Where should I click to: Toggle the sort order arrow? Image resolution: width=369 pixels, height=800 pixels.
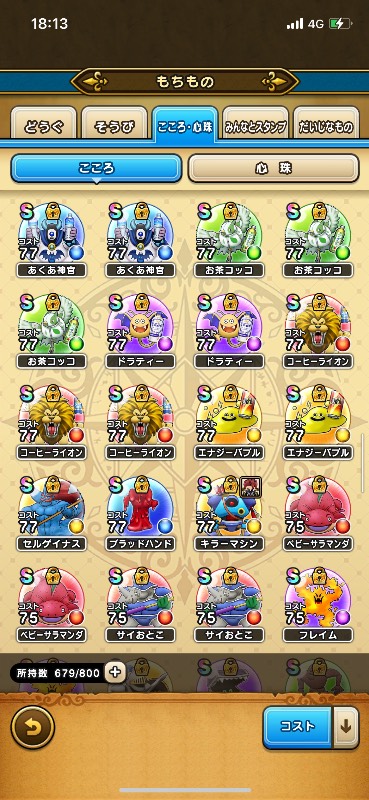click(347, 728)
